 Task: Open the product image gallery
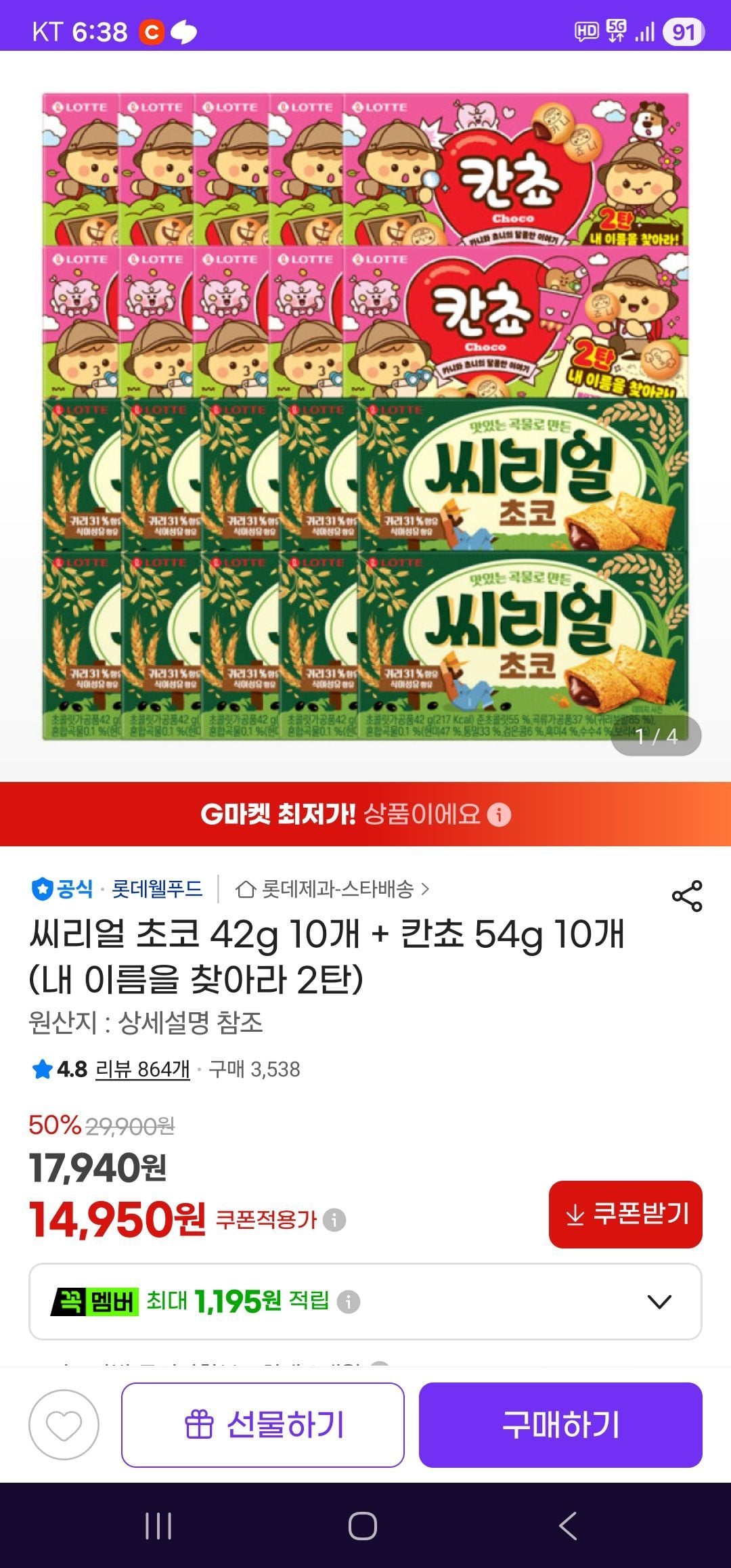[365, 416]
